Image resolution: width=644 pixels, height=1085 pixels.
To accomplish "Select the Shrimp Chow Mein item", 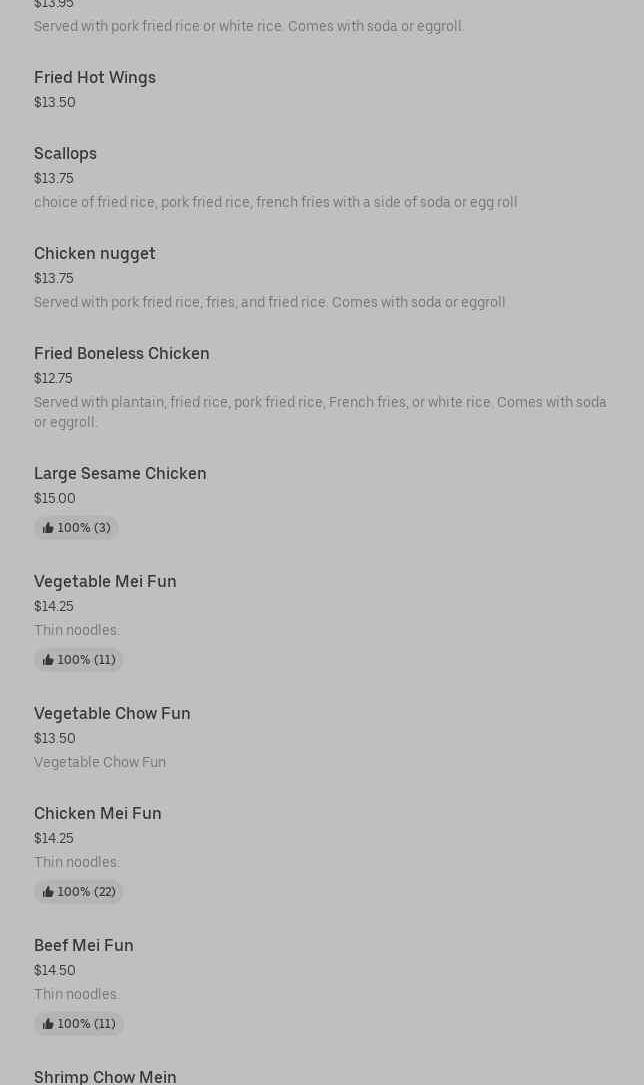I will (105, 1077).
